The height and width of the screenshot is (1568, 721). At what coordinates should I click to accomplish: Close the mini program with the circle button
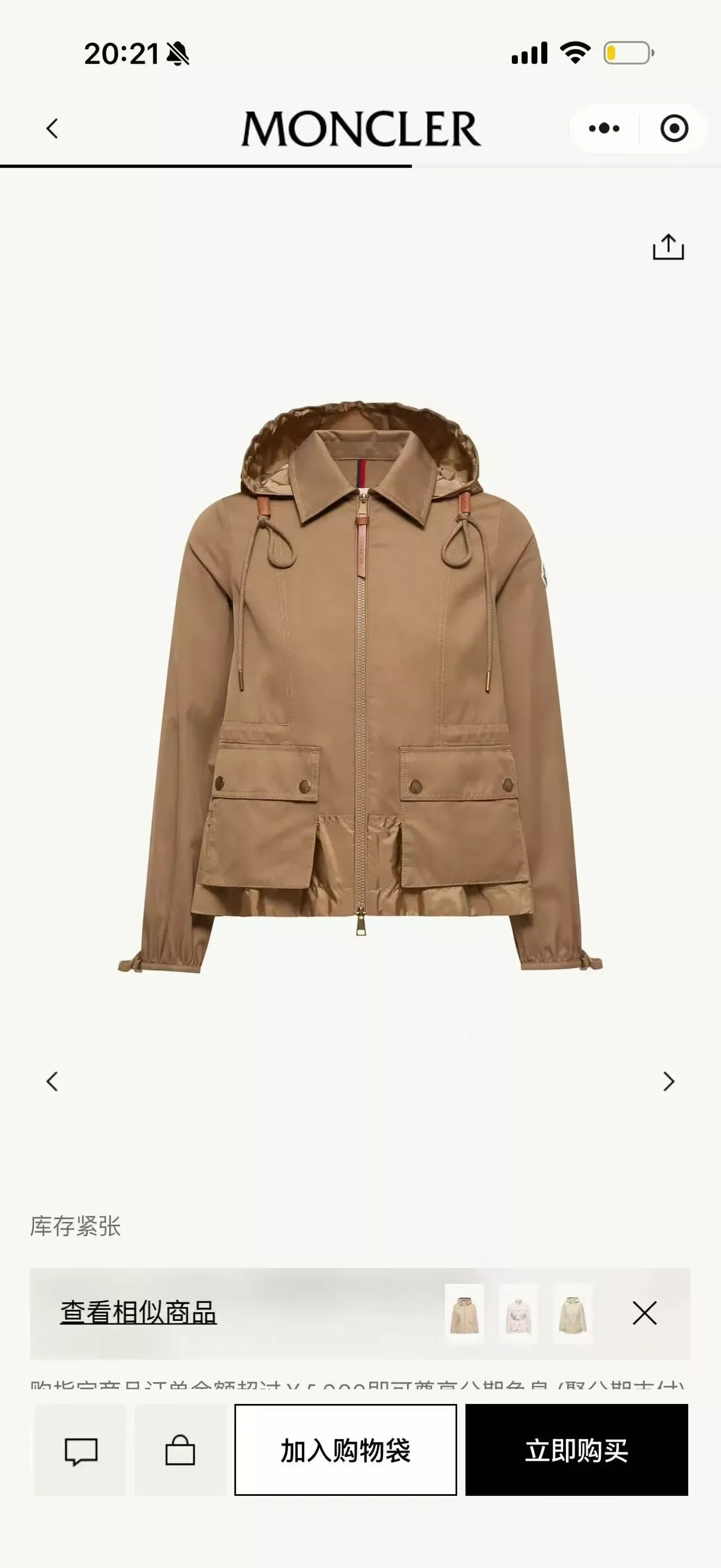point(674,129)
